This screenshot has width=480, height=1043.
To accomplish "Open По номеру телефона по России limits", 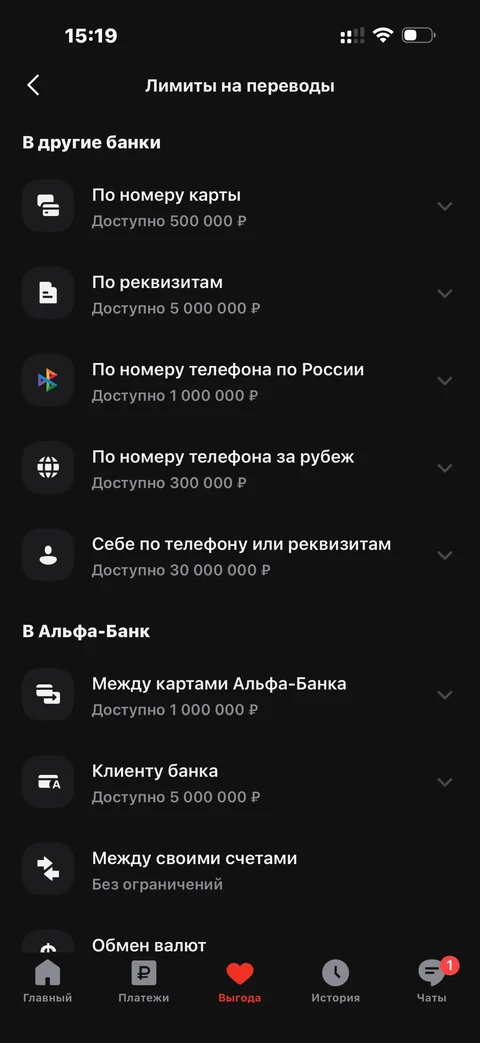I will (x=240, y=381).
